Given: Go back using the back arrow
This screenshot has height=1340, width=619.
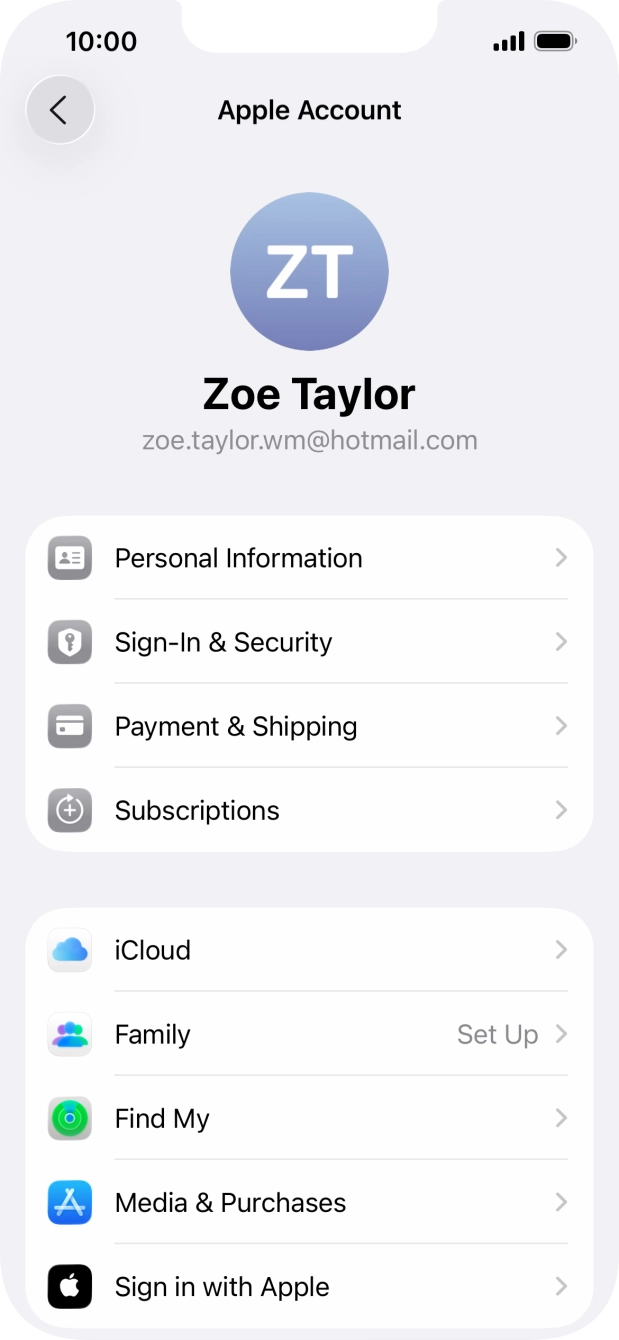Looking at the screenshot, I should (x=60, y=110).
